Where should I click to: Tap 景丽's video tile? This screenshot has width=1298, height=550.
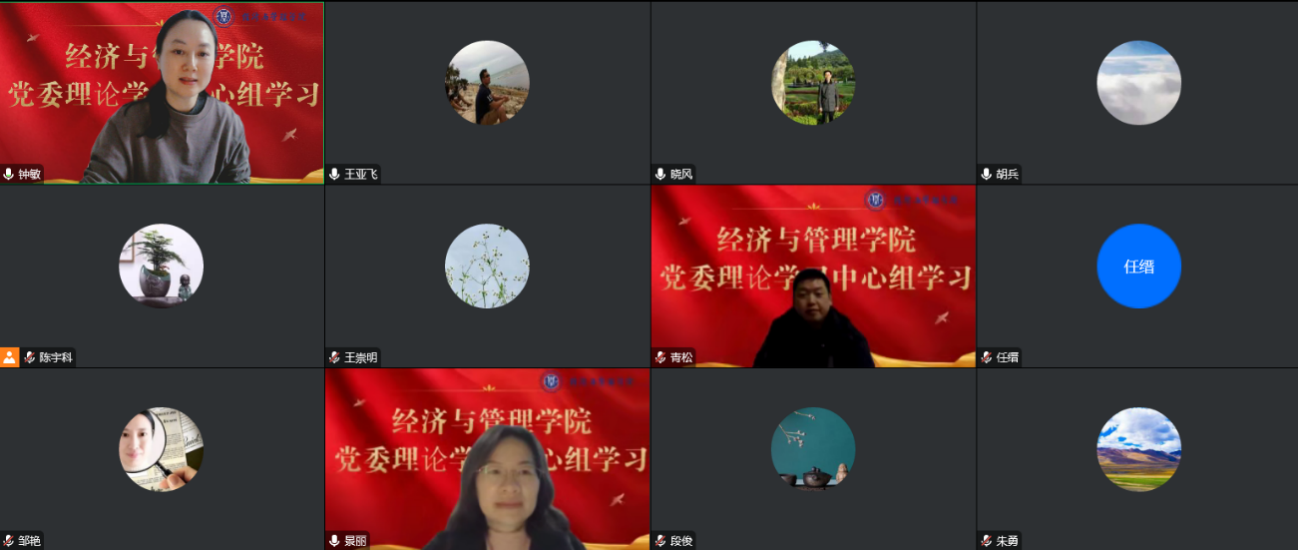click(x=487, y=458)
